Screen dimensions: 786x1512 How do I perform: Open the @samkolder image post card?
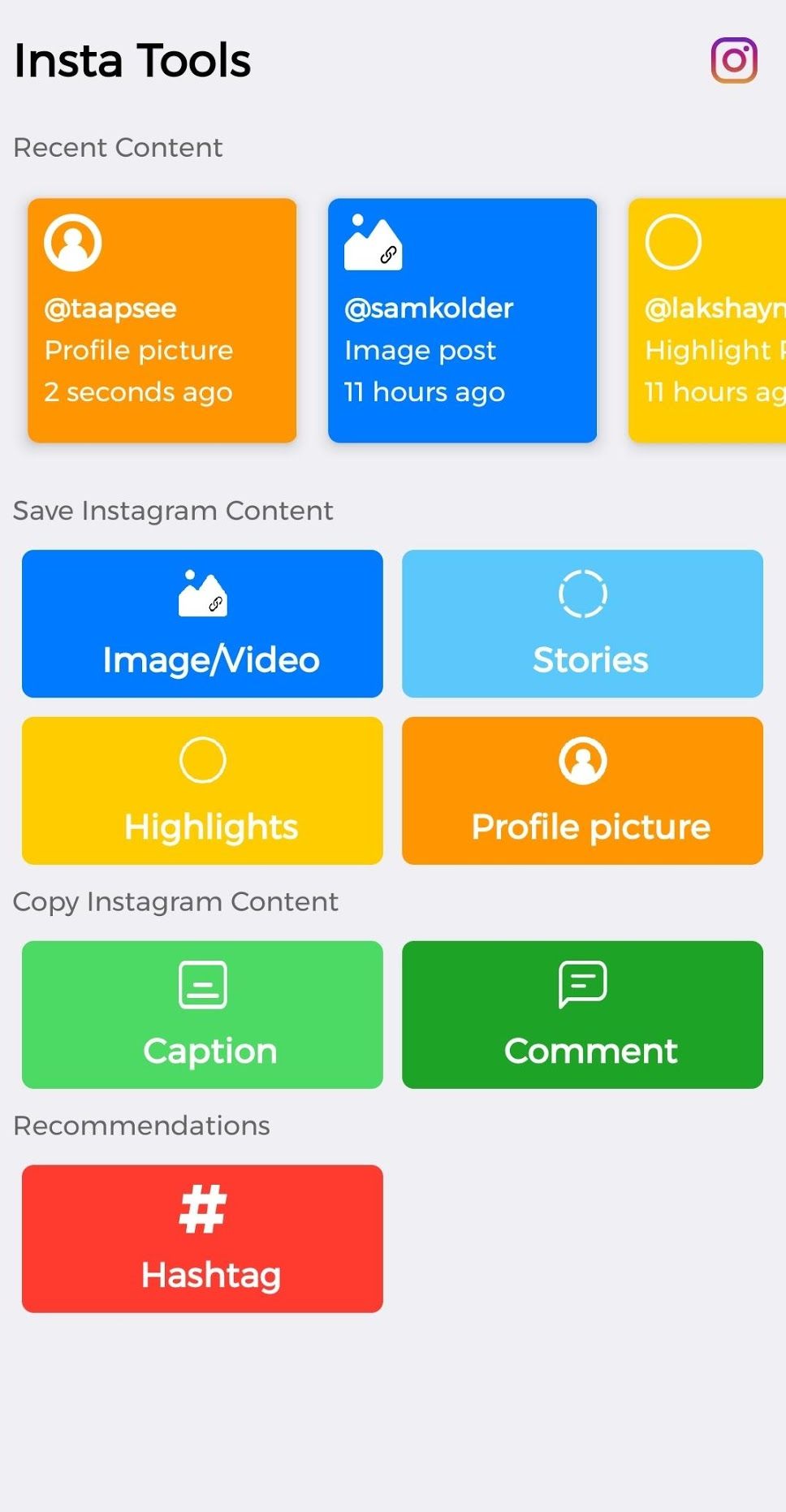[x=462, y=320]
